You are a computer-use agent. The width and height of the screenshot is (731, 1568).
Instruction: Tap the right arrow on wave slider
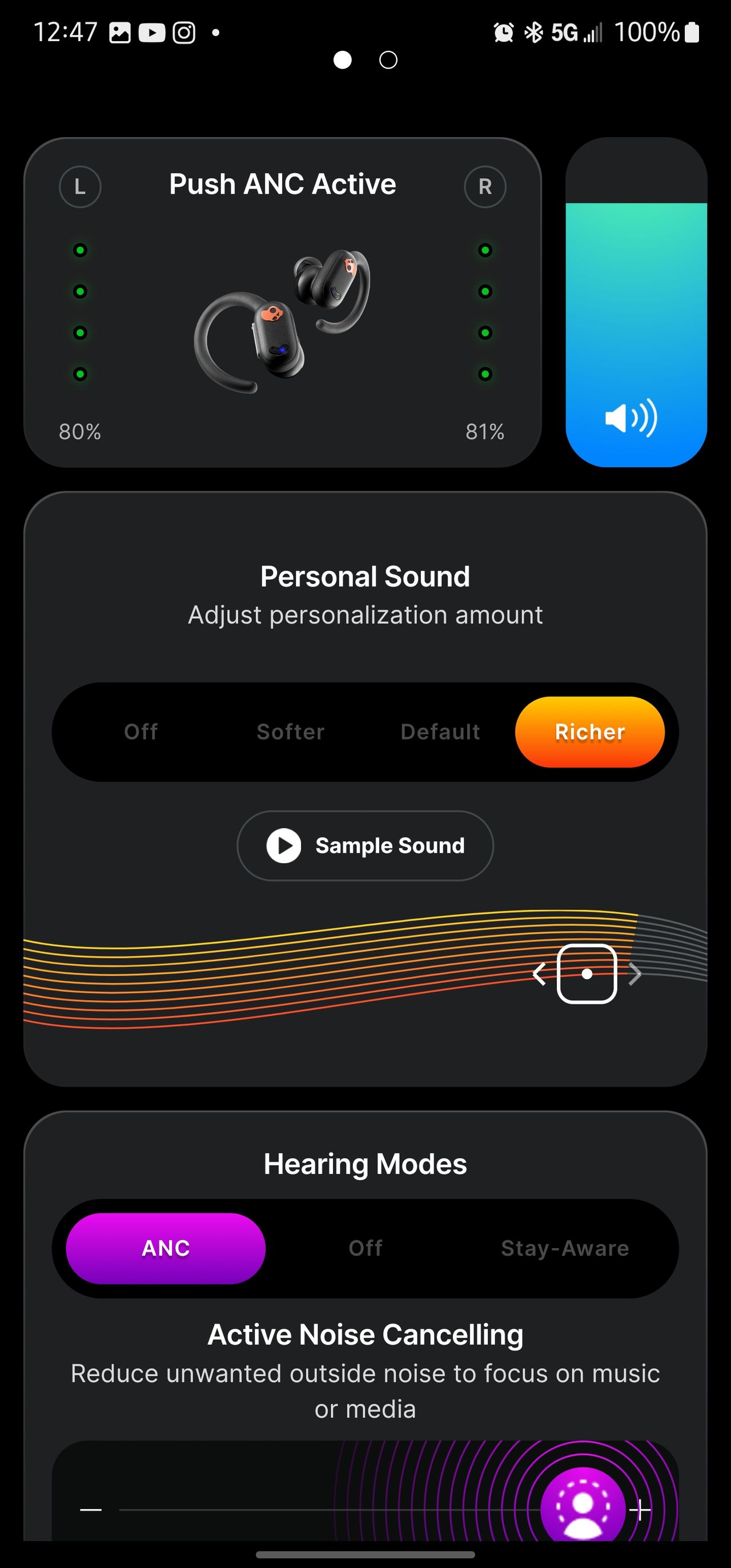point(634,974)
